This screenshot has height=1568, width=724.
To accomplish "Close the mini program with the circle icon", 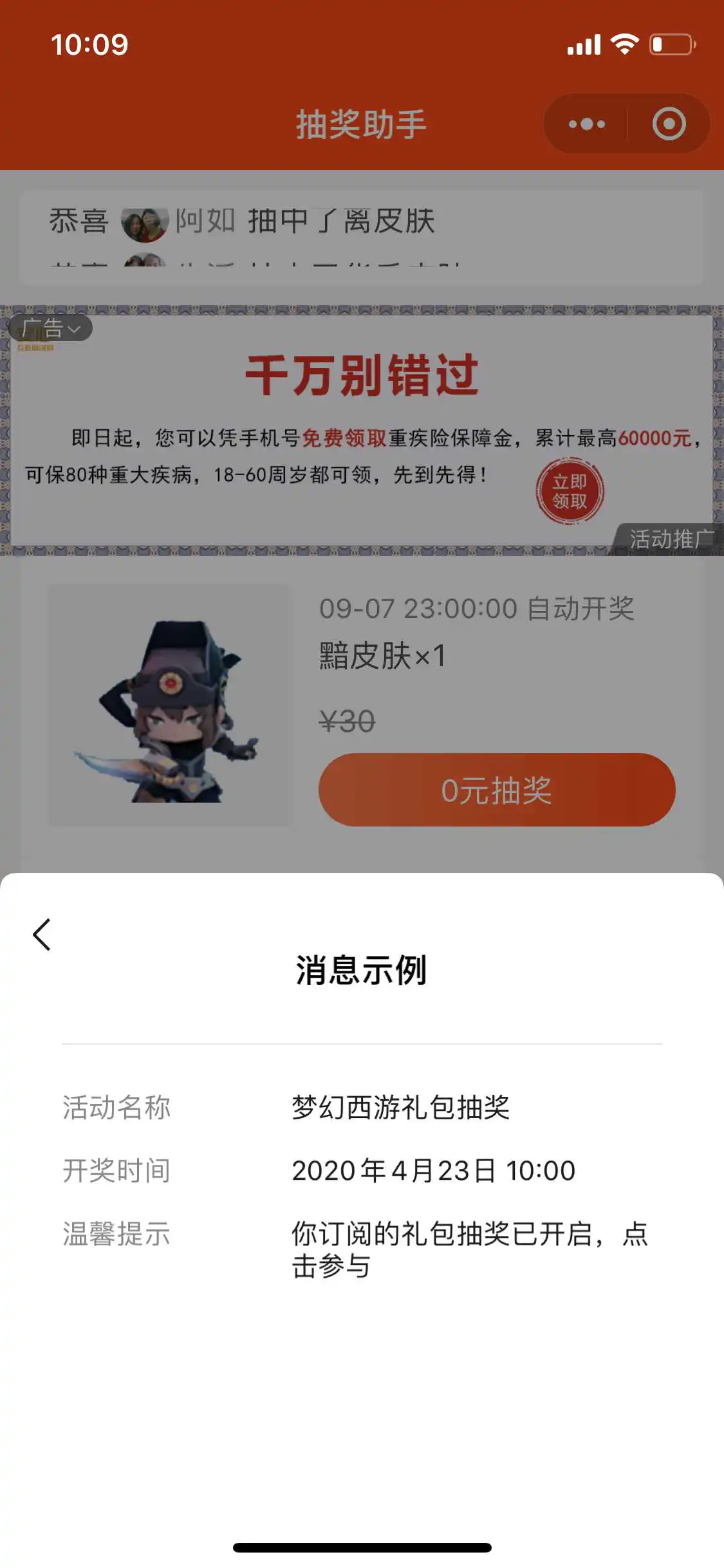I will click(669, 124).
